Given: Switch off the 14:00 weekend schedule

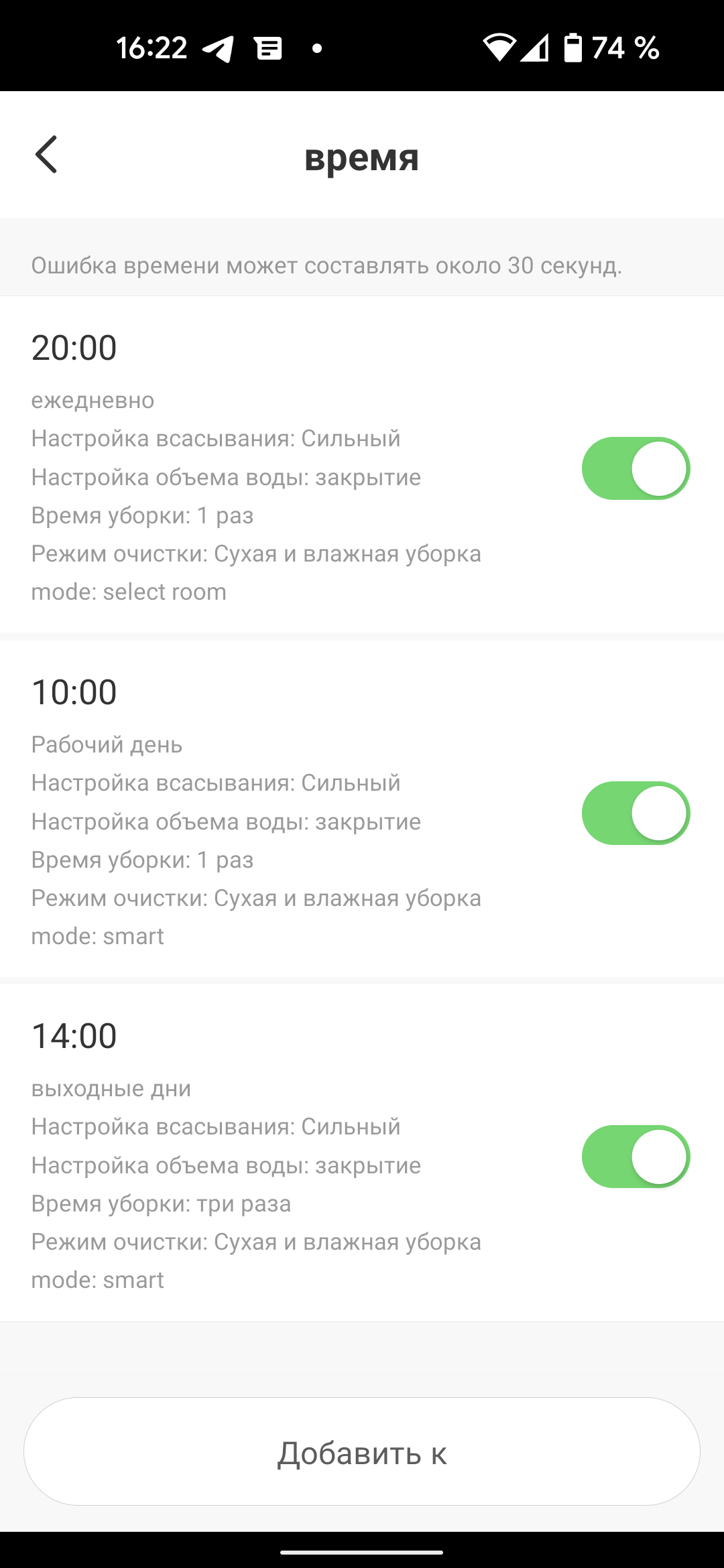Looking at the screenshot, I should 636,1157.
